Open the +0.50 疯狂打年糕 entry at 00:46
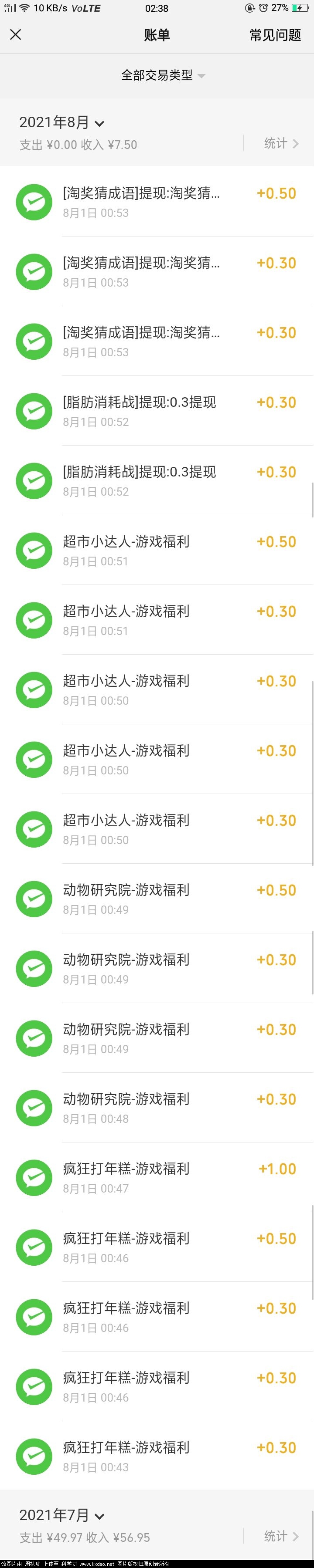The image size is (314, 1568). pyautogui.click(x=157, y=1247)
